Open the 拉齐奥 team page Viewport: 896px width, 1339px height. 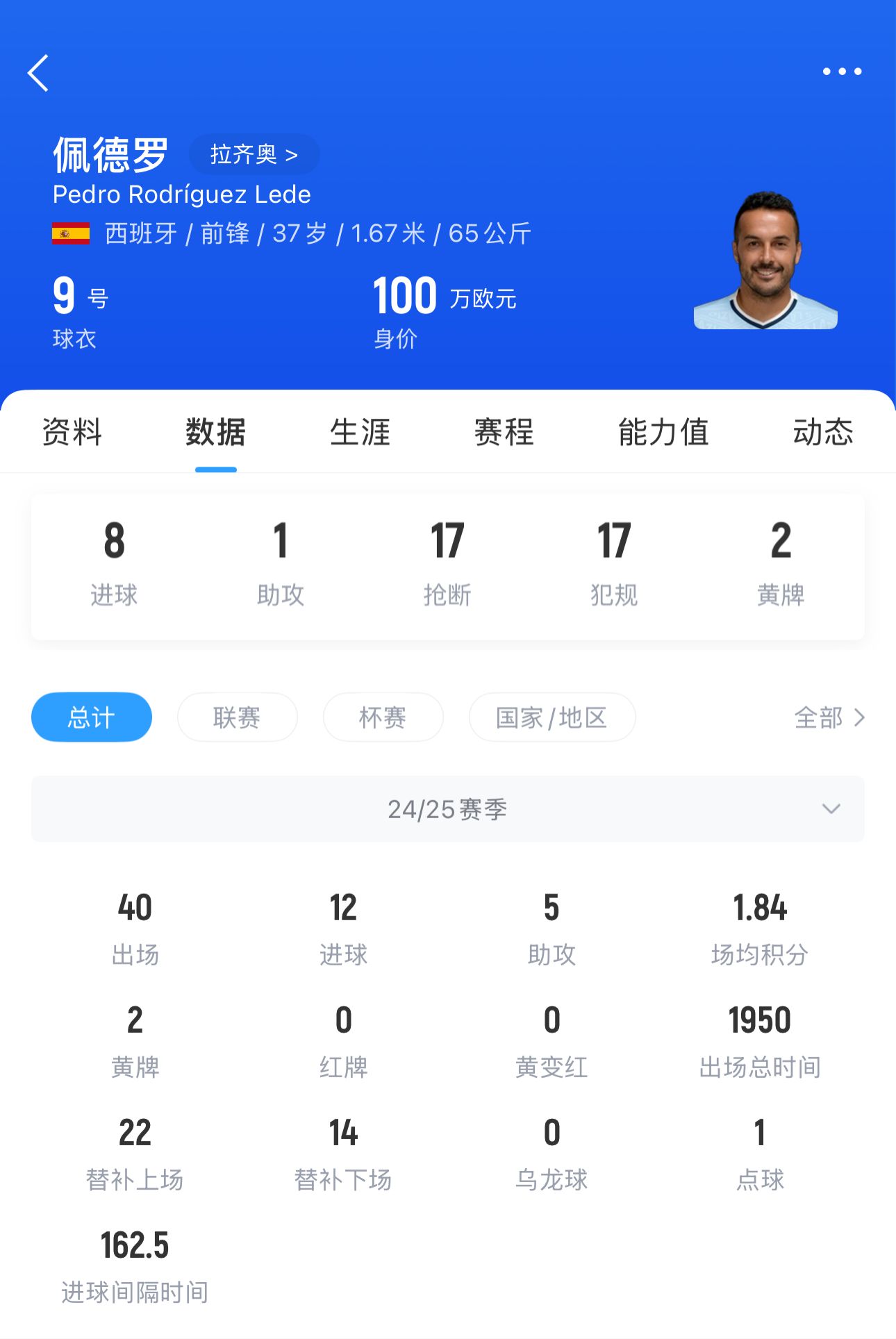pyautogui.click(x=254, y=154)
